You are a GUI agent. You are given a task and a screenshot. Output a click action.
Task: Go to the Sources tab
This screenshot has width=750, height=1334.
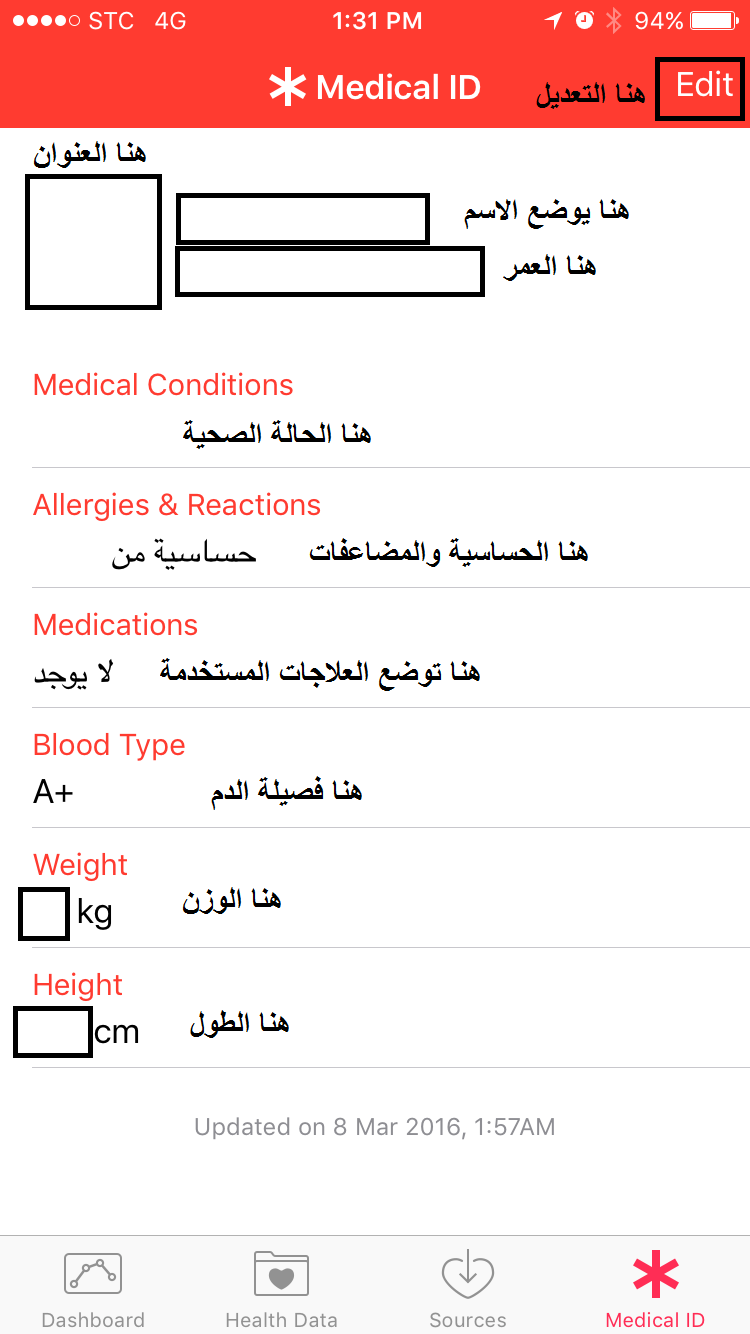[x=468, y=1290]
